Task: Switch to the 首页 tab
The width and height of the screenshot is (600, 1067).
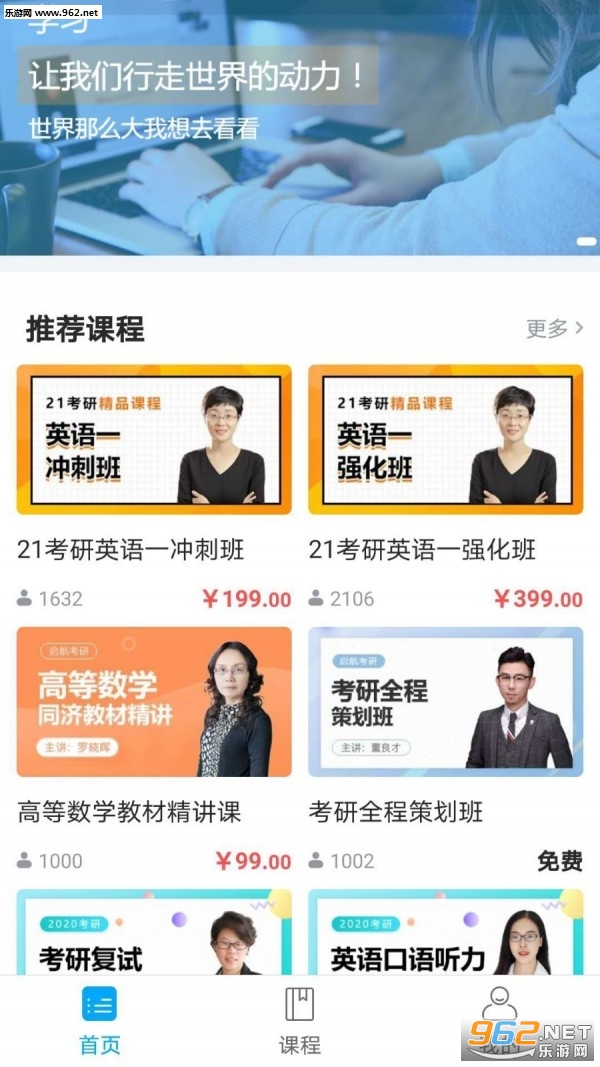Action: coord(99,1018)
